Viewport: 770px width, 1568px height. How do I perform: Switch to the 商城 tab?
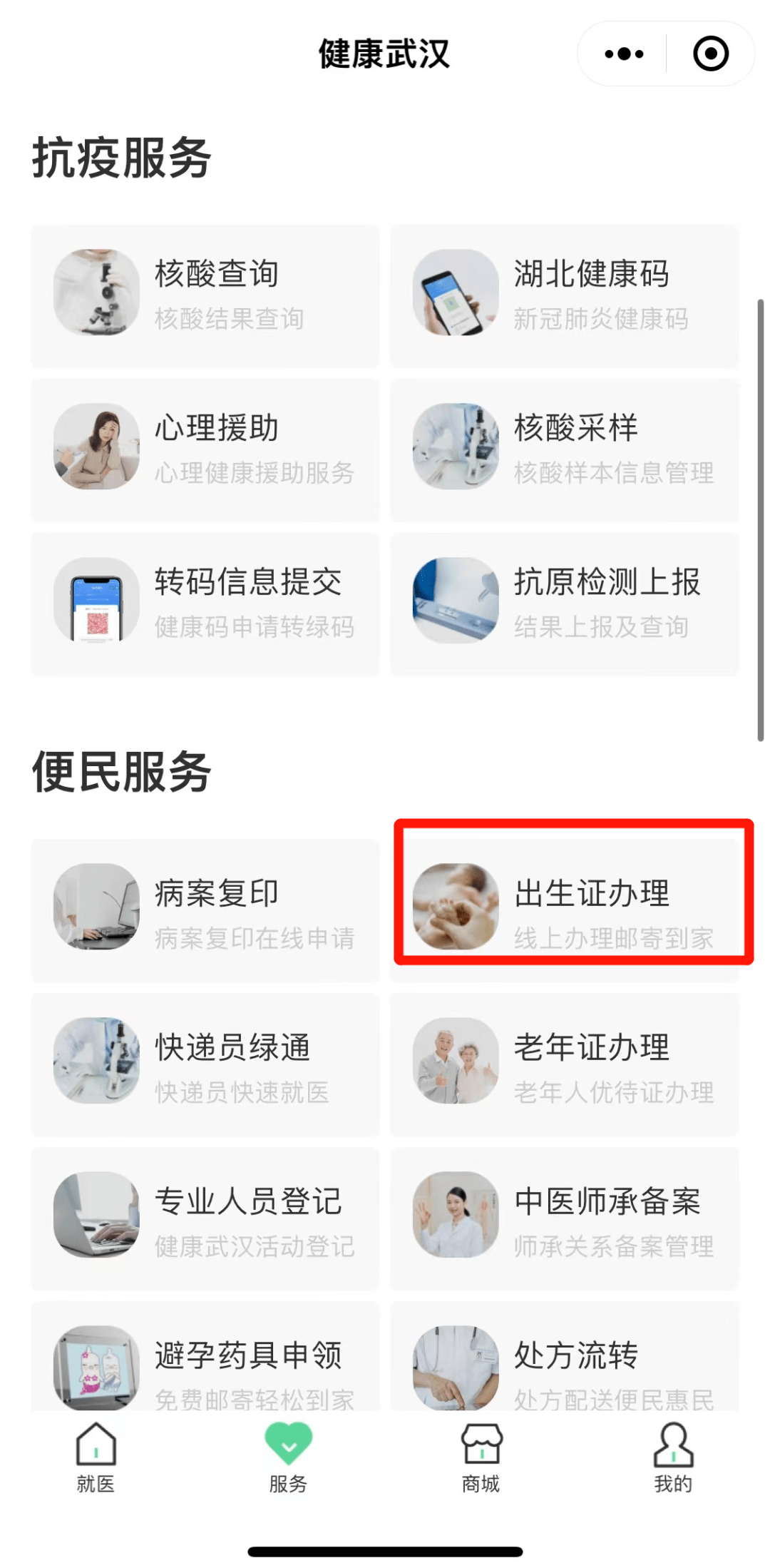[x=481, y=1458]
